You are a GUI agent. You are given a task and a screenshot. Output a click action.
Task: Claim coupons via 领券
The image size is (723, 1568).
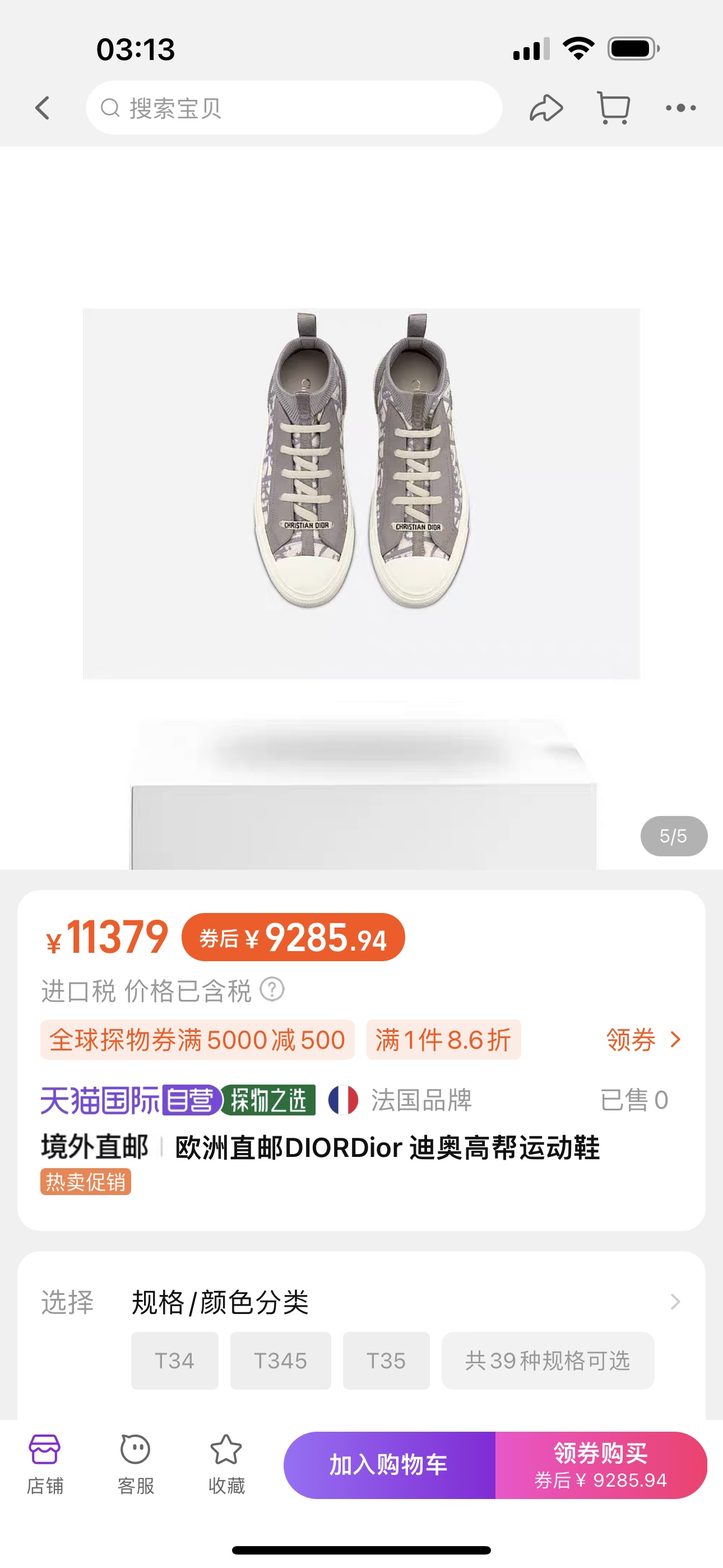pyautogui.click(x=643, y=1040)
